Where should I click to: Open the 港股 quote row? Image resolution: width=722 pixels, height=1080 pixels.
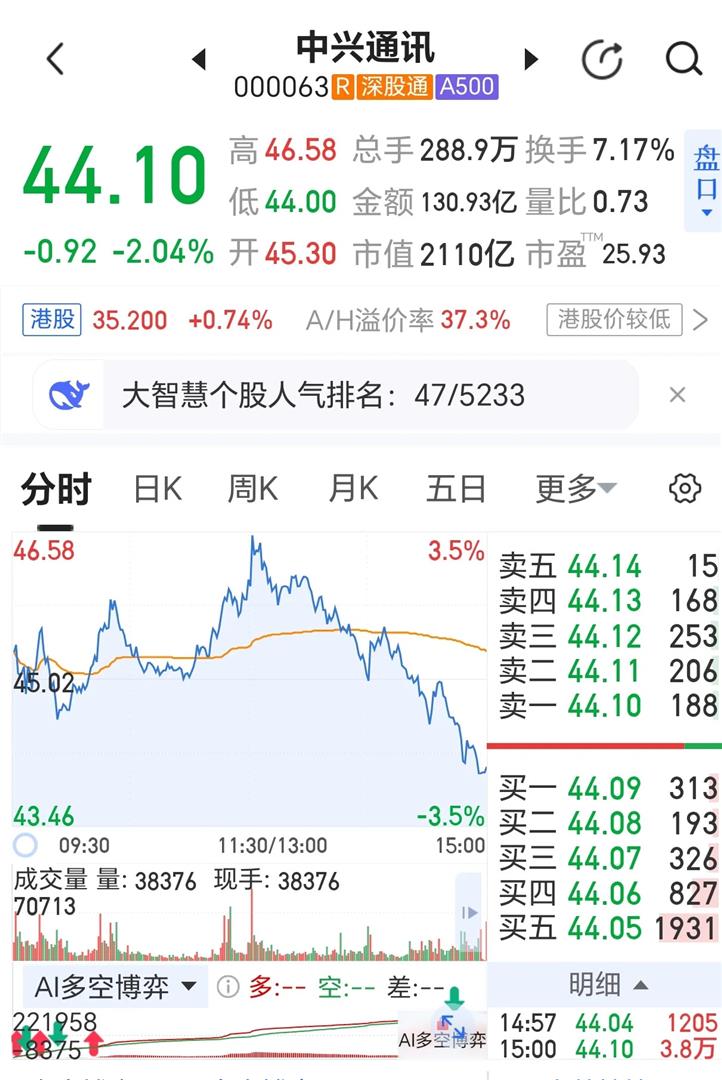(x=360, y=320)
